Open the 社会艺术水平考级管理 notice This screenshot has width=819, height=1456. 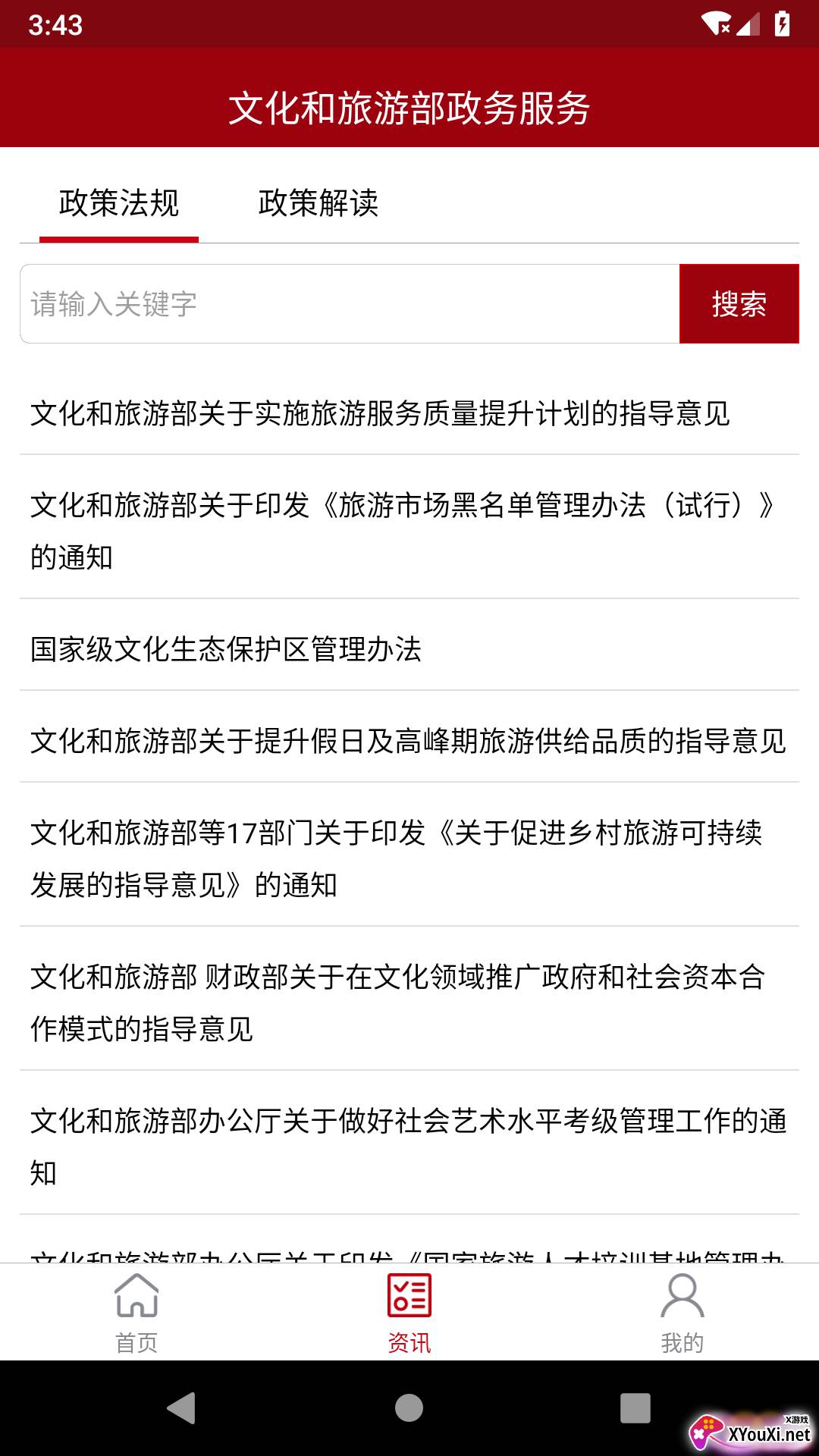point(409,1147)
